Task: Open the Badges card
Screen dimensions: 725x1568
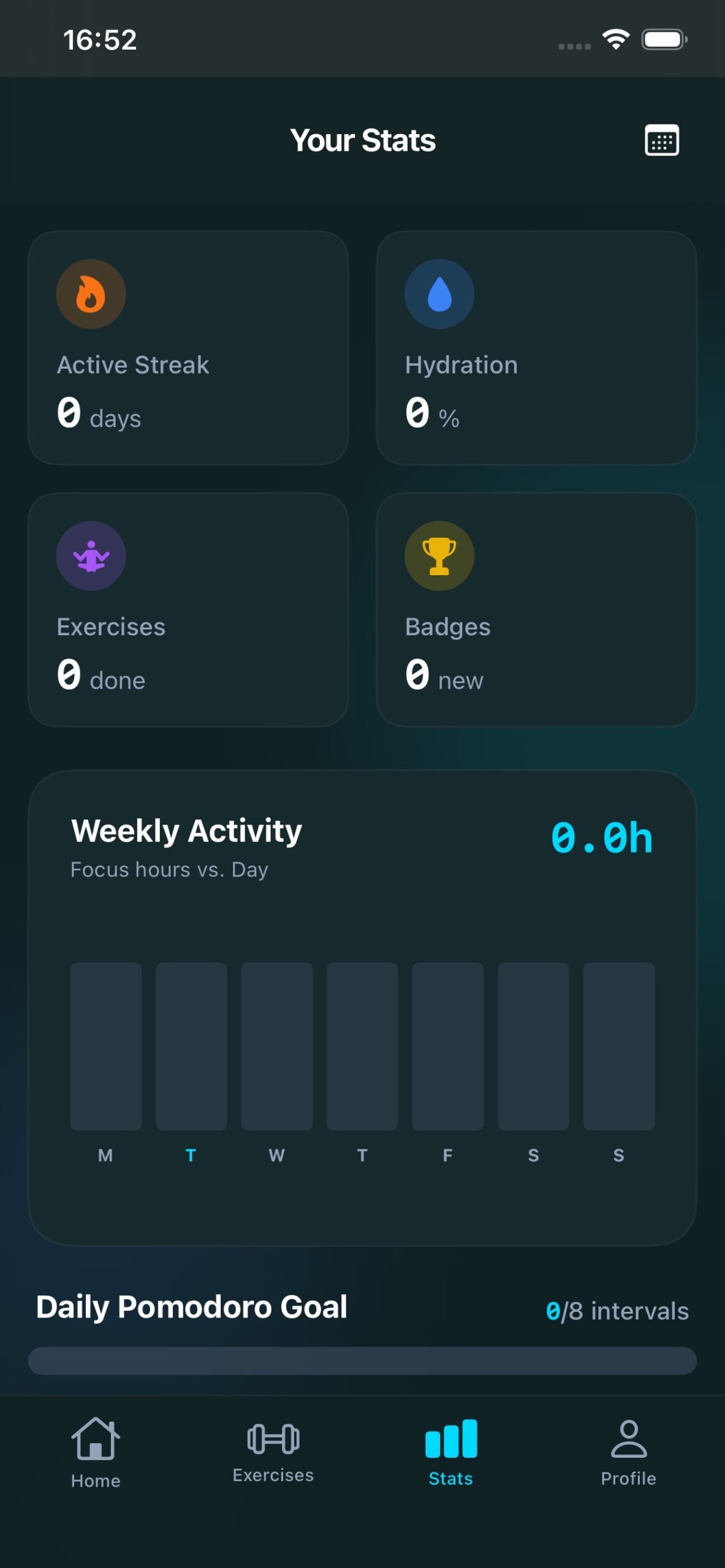Action: tap(536, 609)
